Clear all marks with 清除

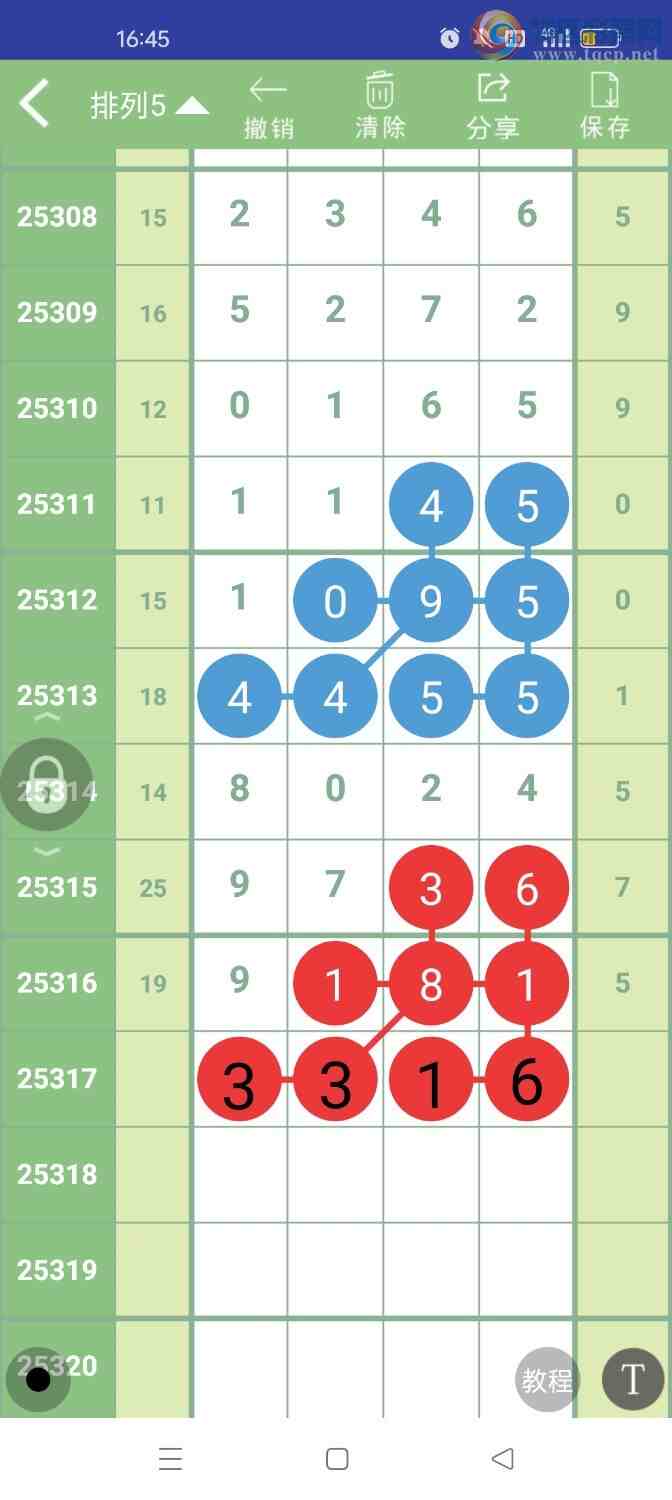pos(380,107)
